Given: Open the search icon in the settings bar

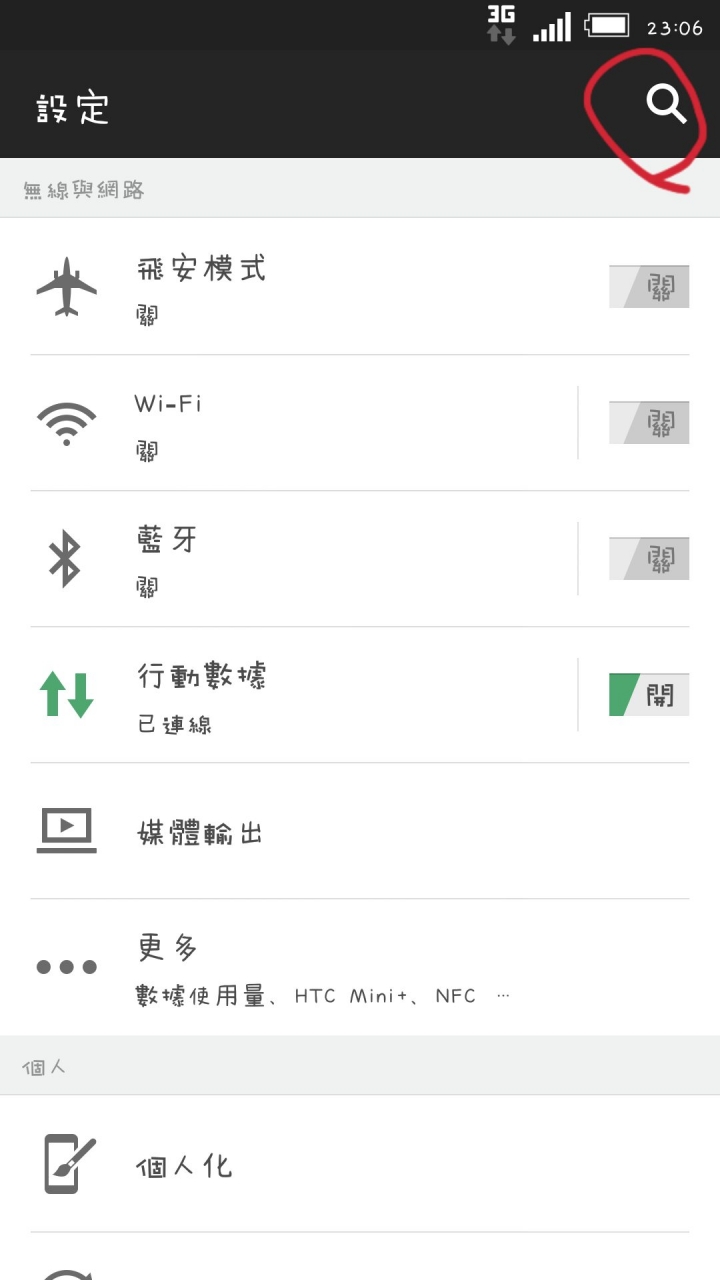Looking at the screenshot, I should (666, 104).
